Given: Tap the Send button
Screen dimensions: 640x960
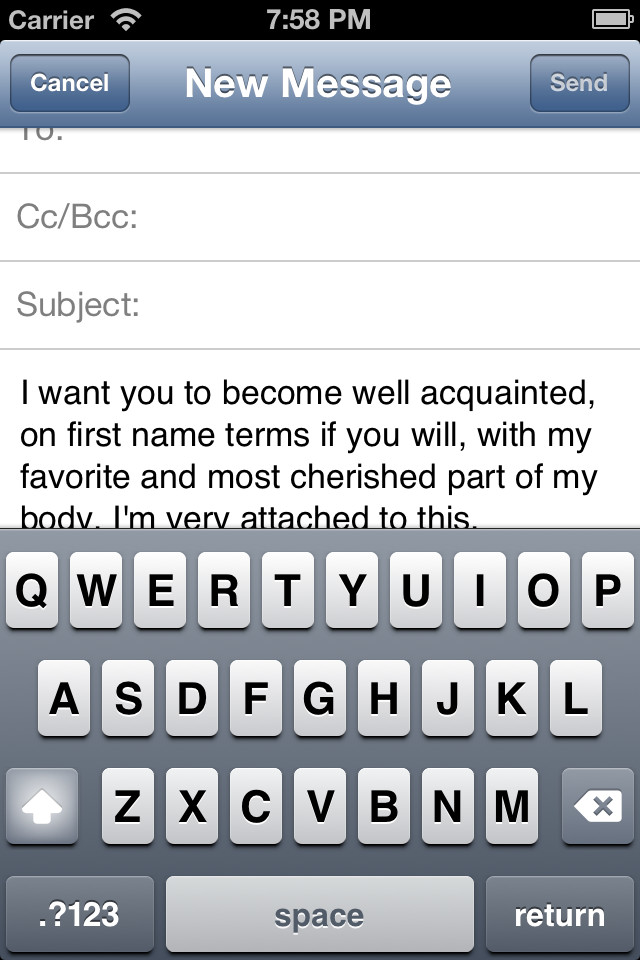Looking at the screenshot, I should (579, 83).
